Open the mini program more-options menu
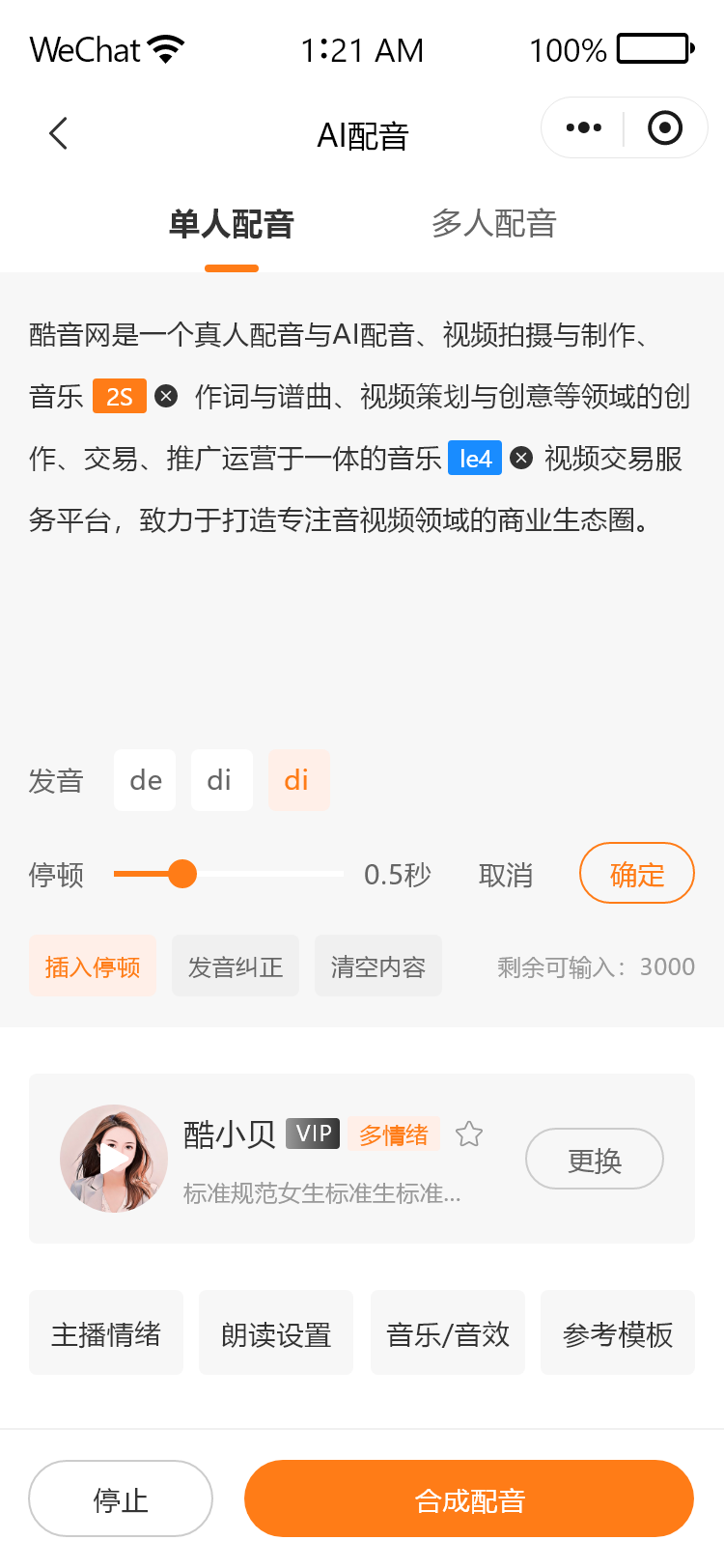Viewport: 724px width, 1568px height. (584, 127)
